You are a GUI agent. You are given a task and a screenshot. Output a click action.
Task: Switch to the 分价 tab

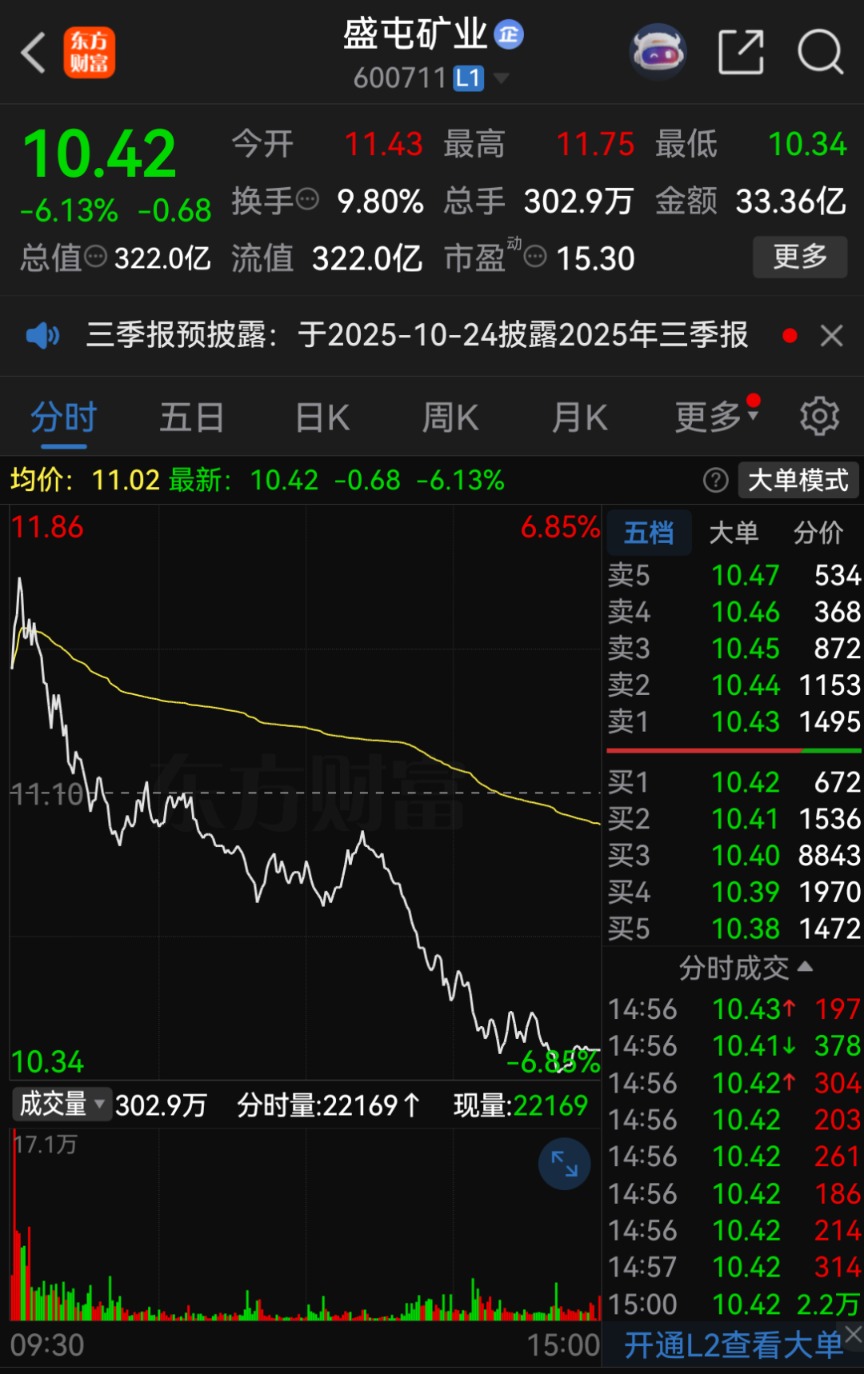(818, 533)
